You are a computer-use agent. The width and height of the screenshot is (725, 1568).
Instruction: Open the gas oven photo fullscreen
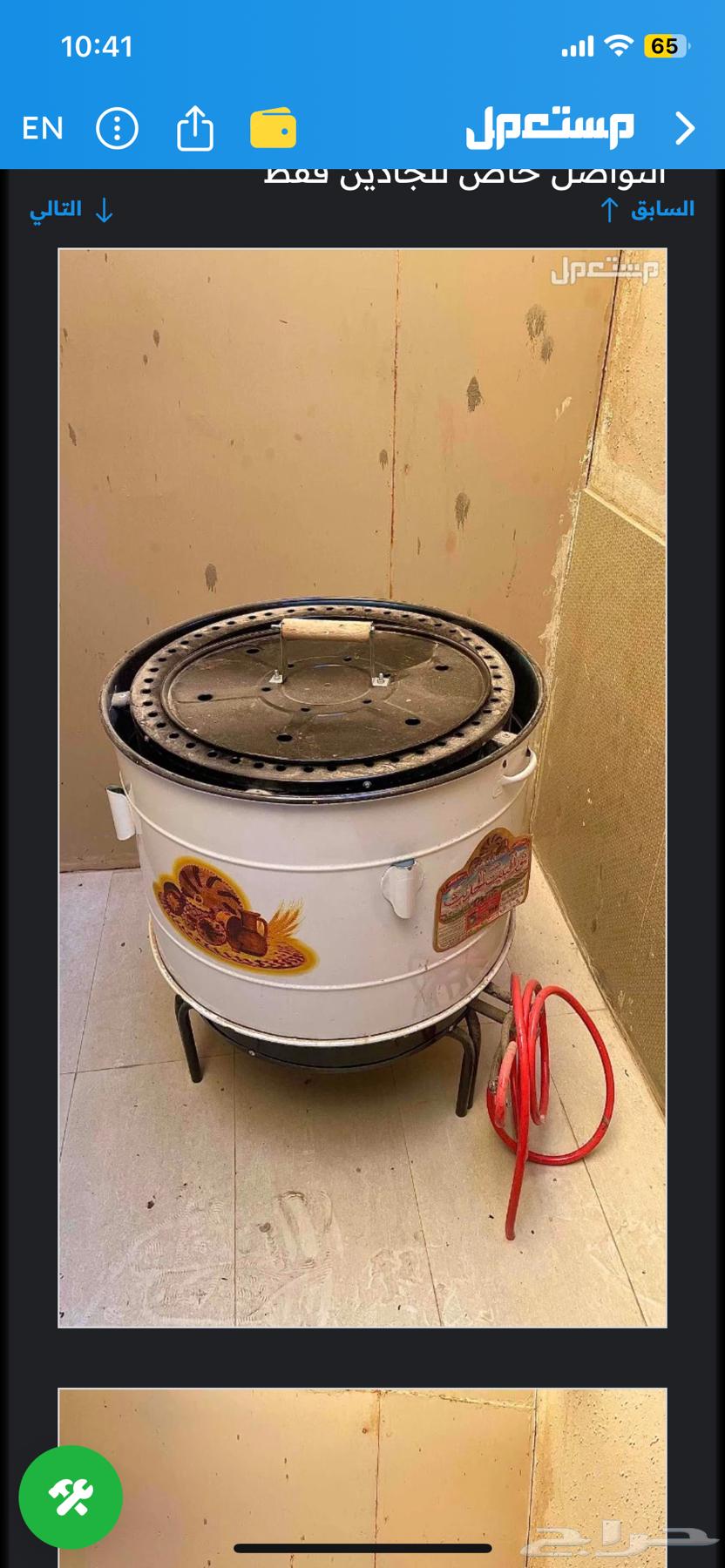coord(362,787)
